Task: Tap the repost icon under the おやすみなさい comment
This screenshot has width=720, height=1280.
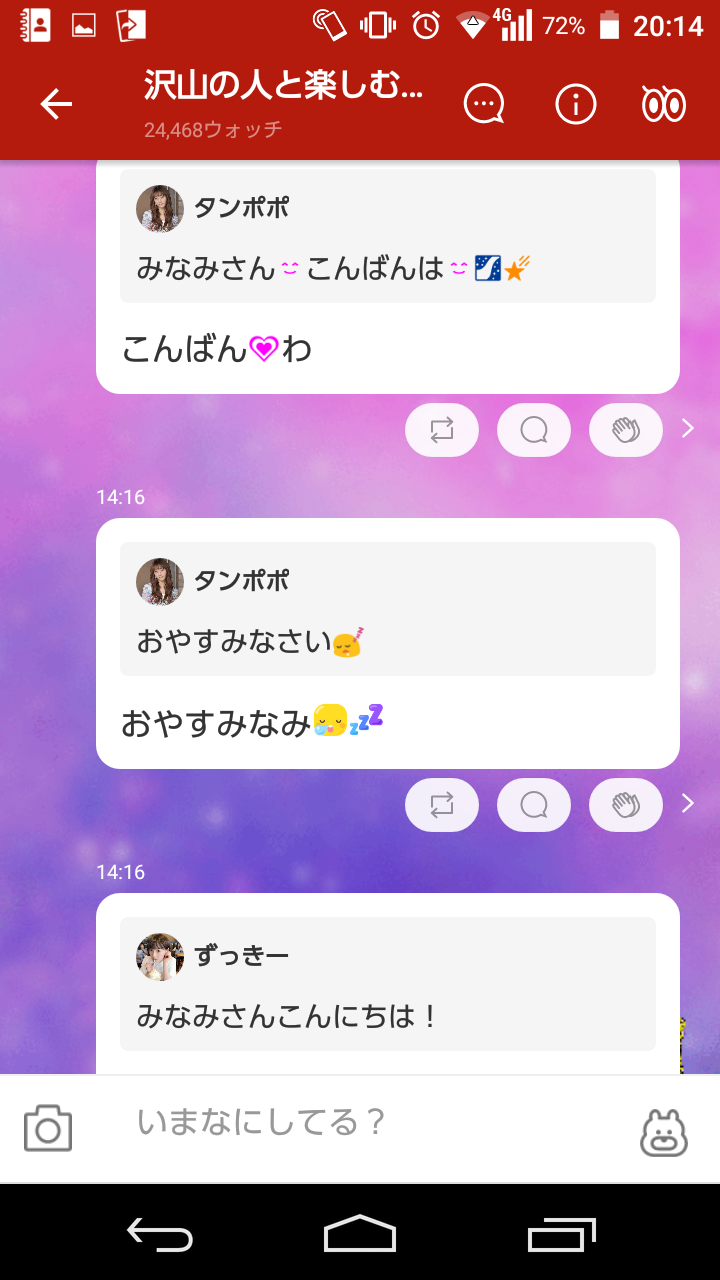Action: point(441,803)
